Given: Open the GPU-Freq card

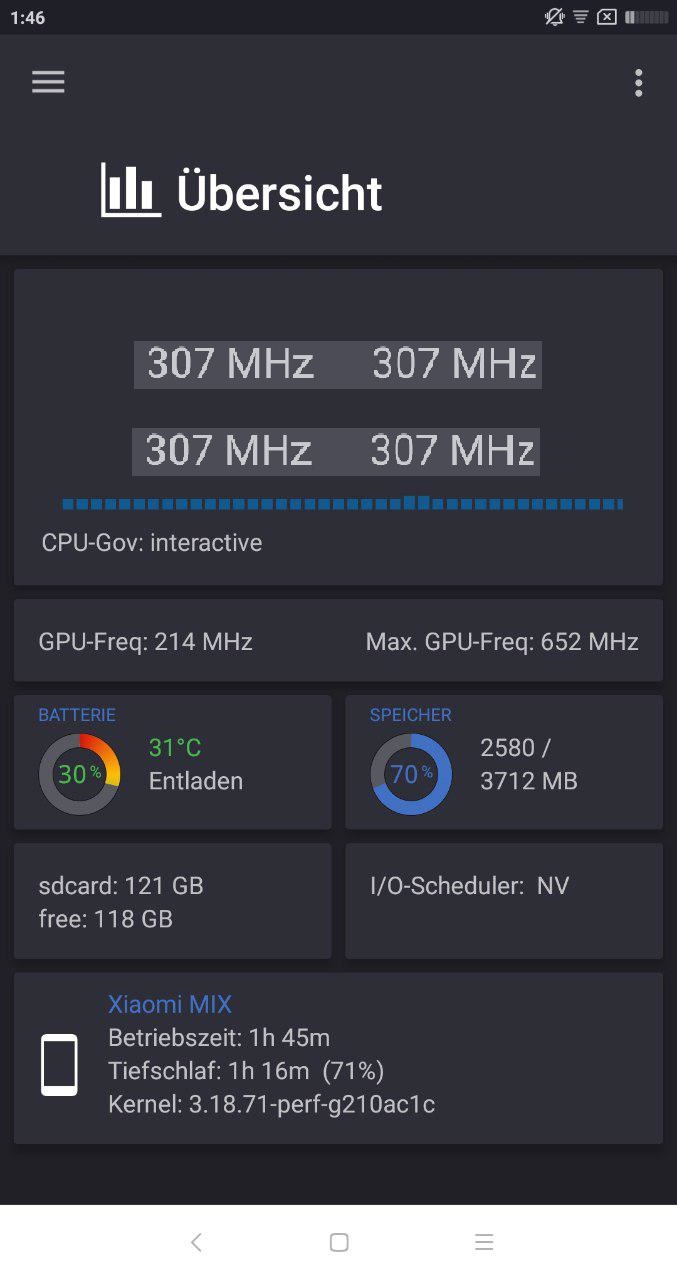Looking at the screenshot, I should click(338, 641).
